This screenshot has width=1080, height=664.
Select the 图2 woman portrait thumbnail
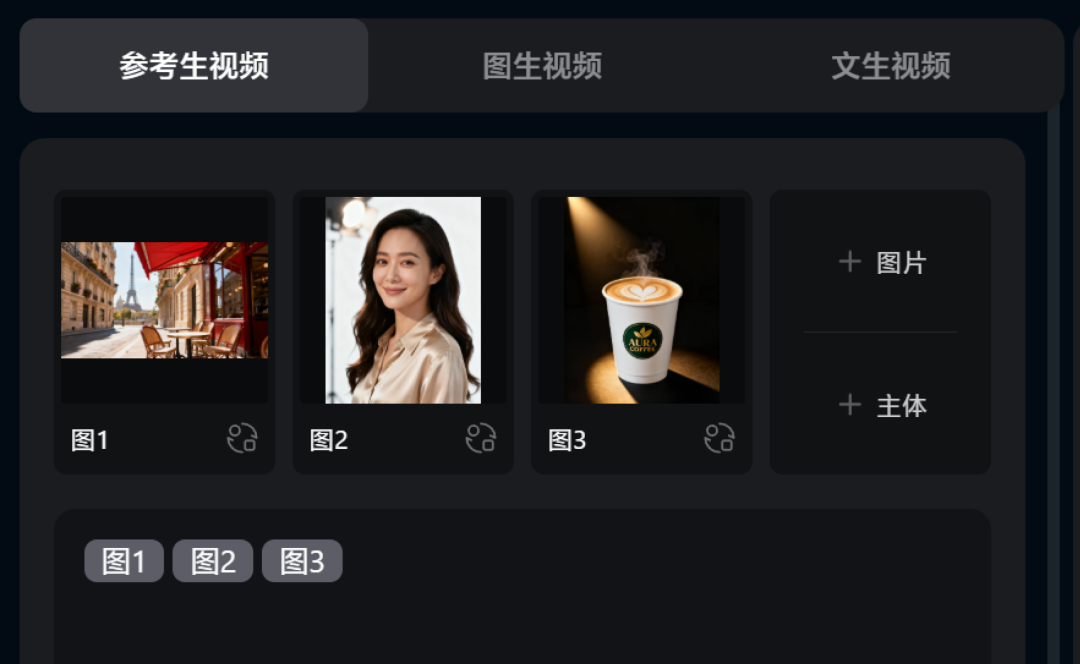pyautogui.click(x=403, y=300)
